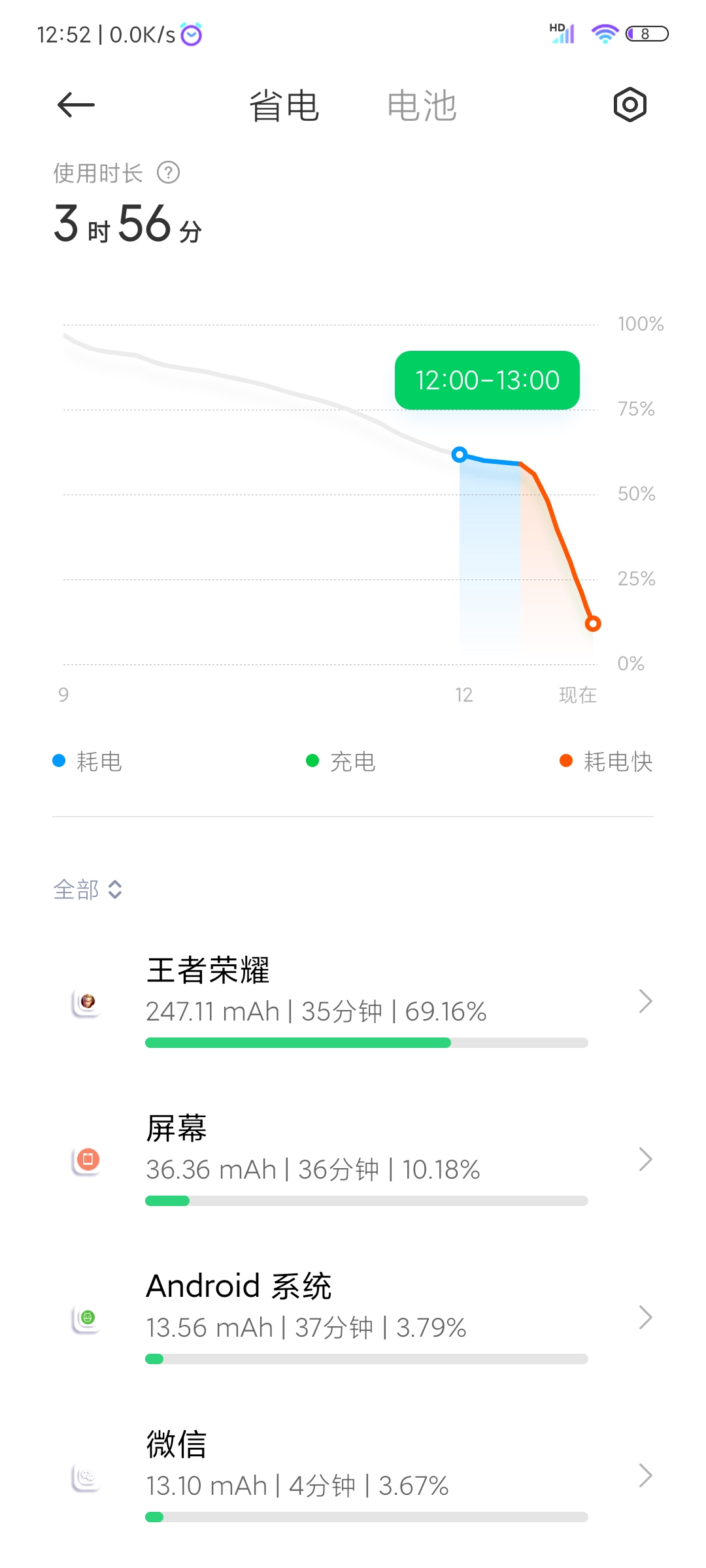
Task: Open 屏幕 power usage details
Action: (x=353, y=1159)
